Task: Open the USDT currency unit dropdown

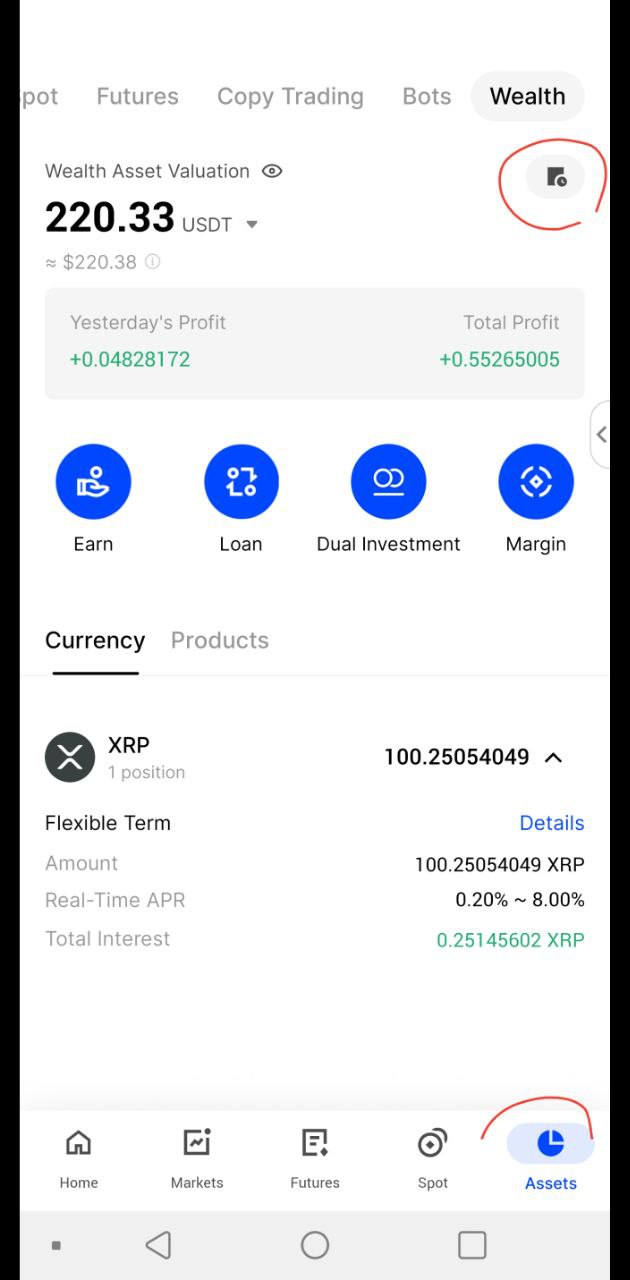Action: click(252, 225)
